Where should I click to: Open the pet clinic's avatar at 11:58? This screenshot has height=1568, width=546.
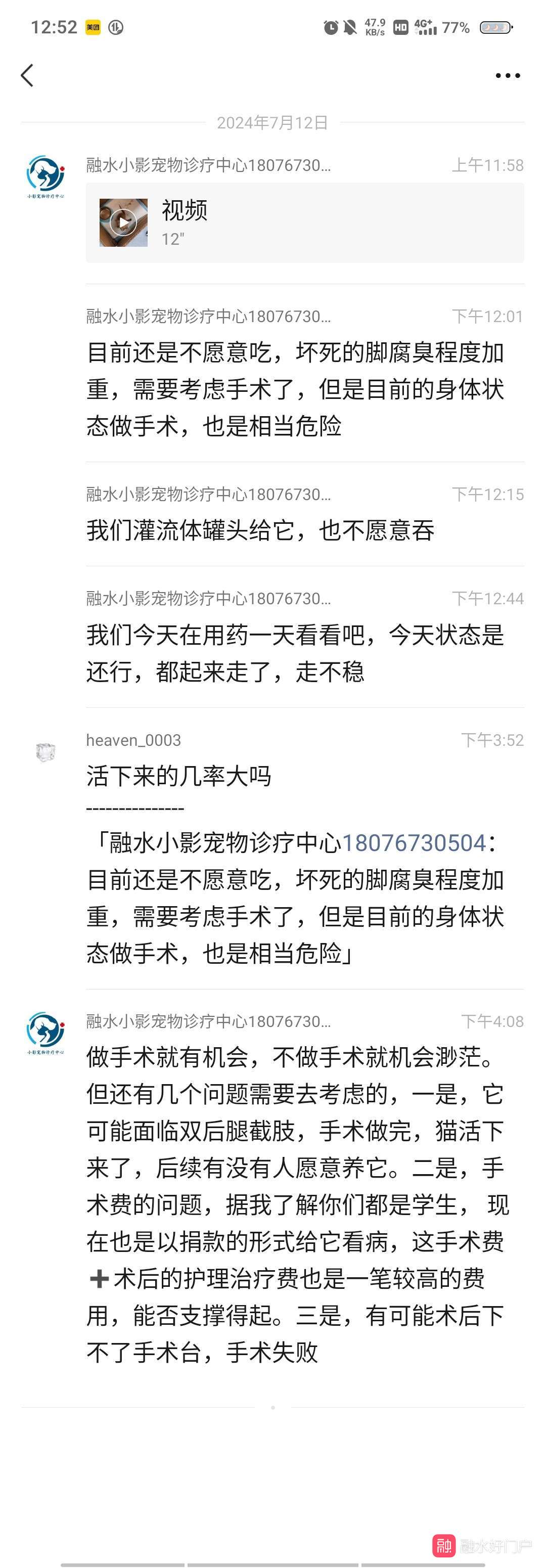(x=45, y=176)
